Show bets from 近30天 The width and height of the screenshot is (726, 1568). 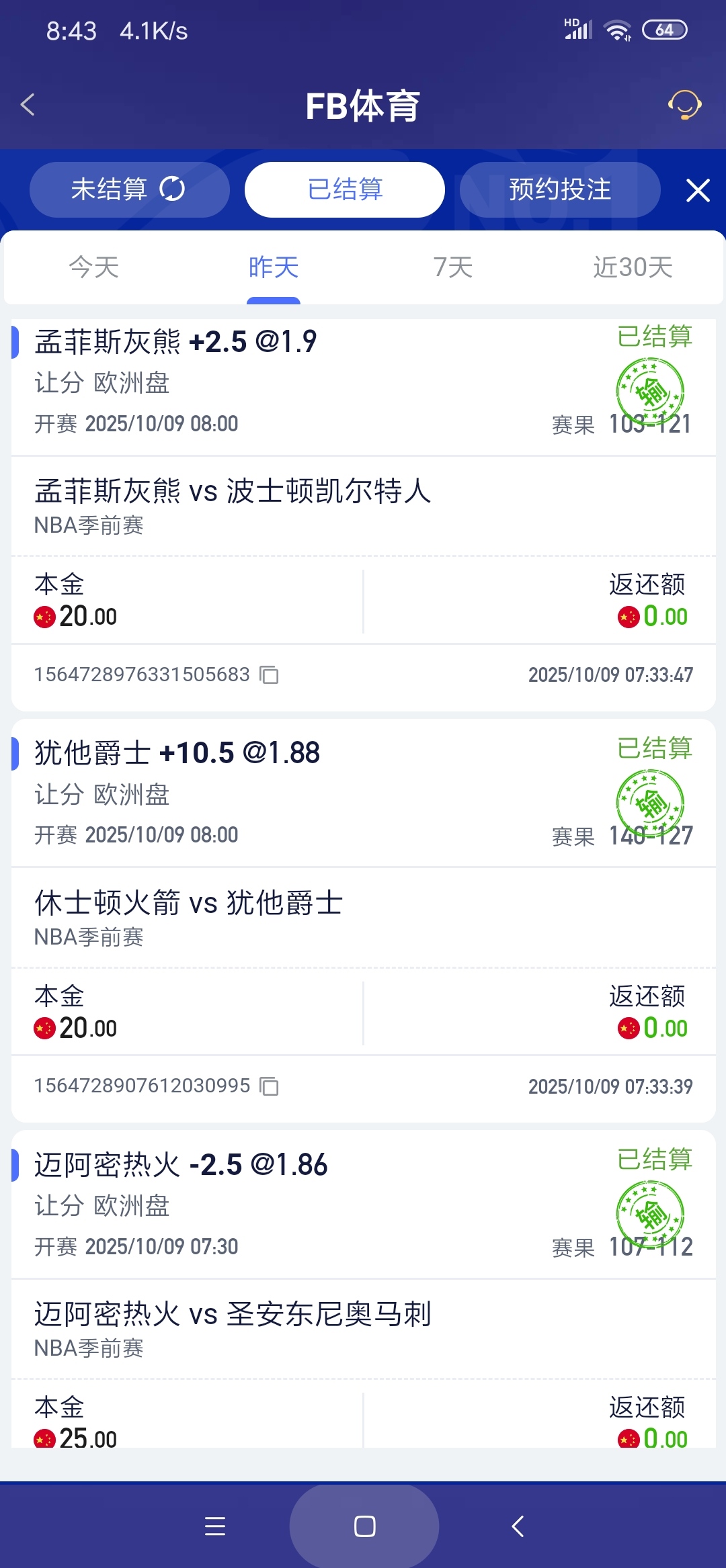633,267
